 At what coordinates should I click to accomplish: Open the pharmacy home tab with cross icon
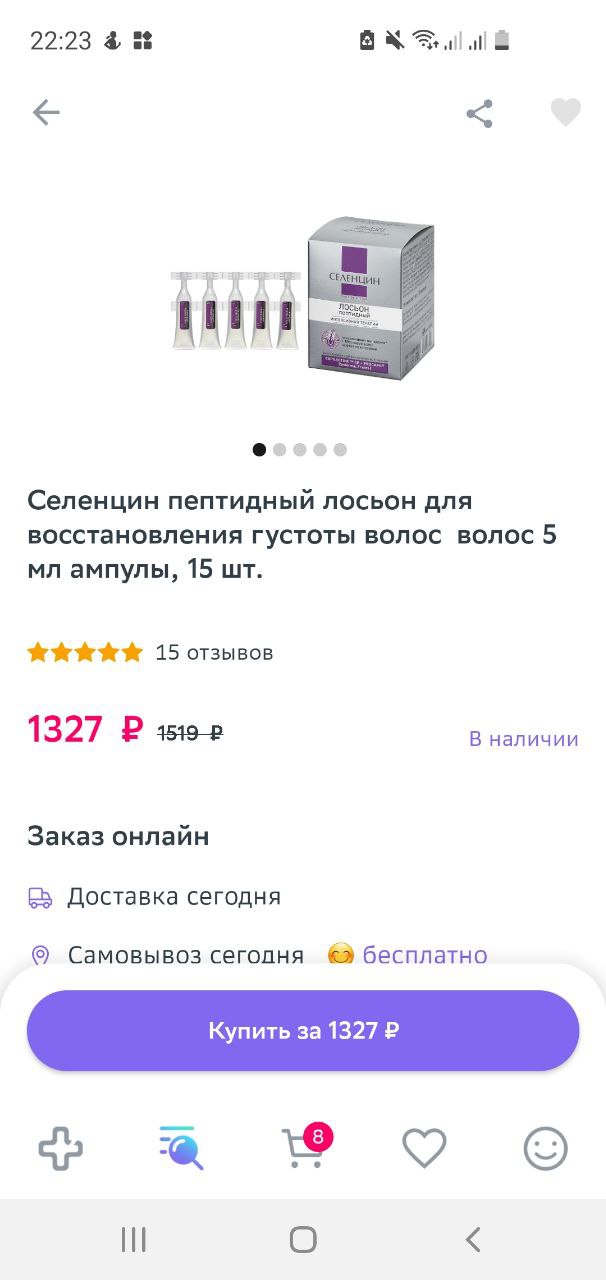click(61, 1149)
